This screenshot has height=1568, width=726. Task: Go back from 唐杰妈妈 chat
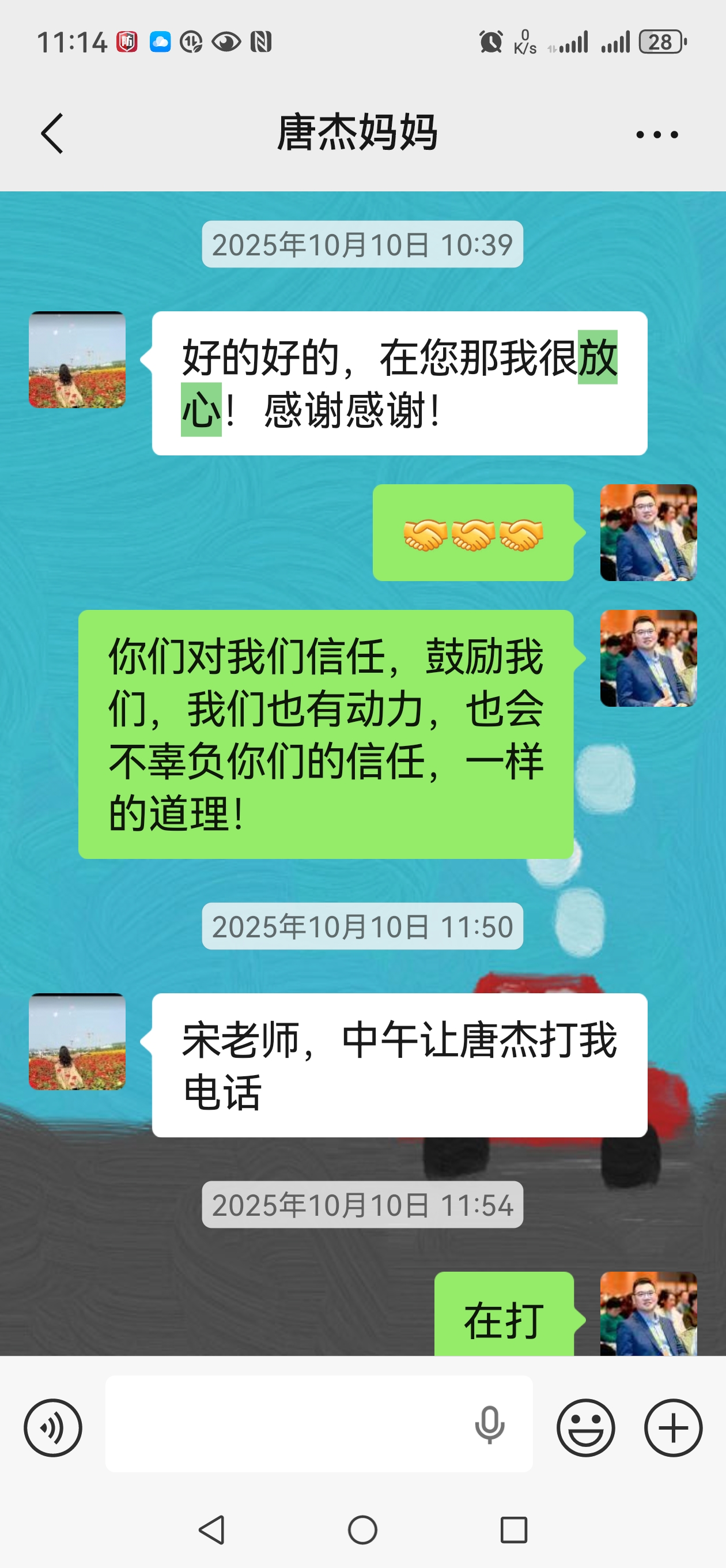click(52, 133)
